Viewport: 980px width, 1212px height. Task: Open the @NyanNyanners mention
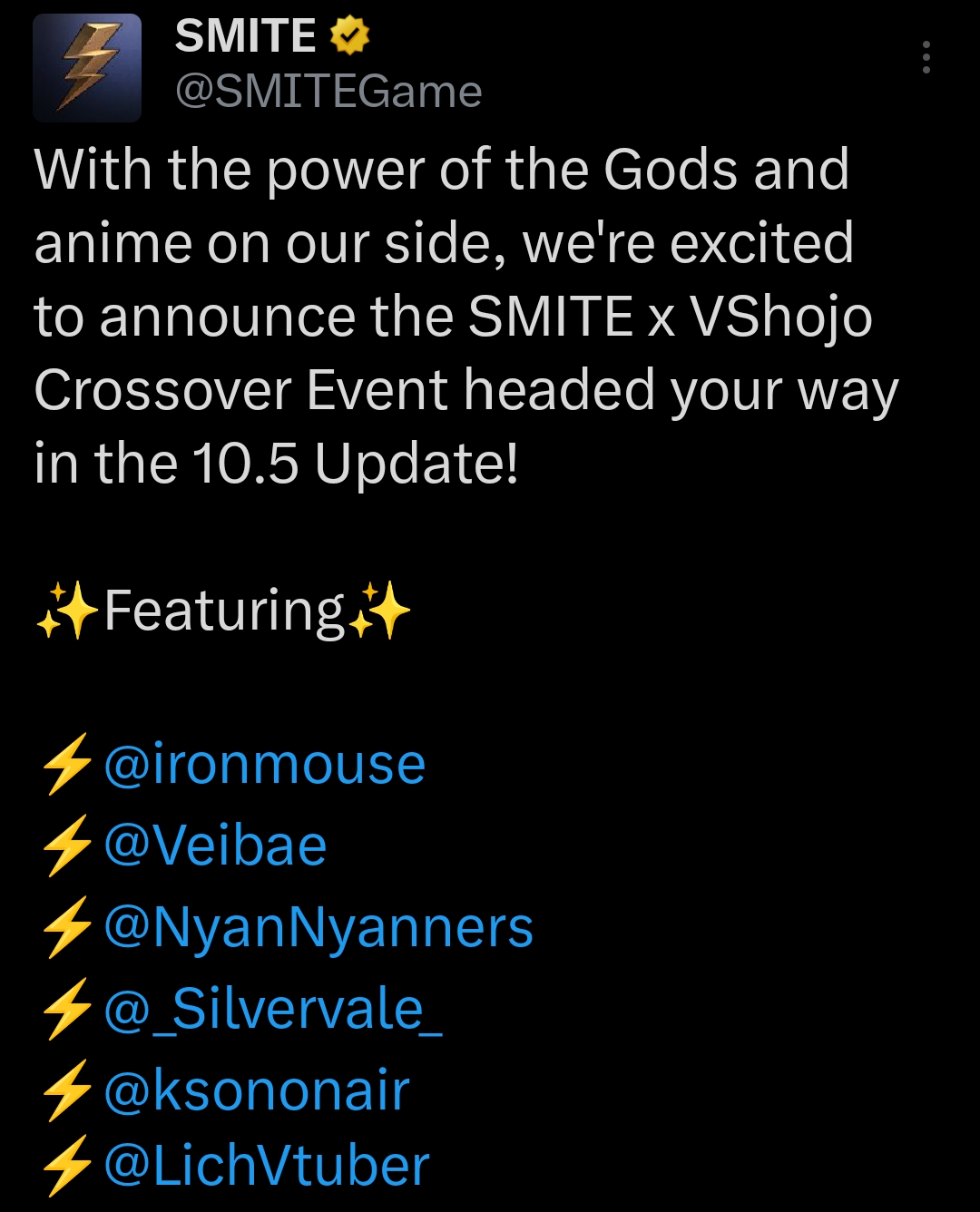[x=318, y=927]
